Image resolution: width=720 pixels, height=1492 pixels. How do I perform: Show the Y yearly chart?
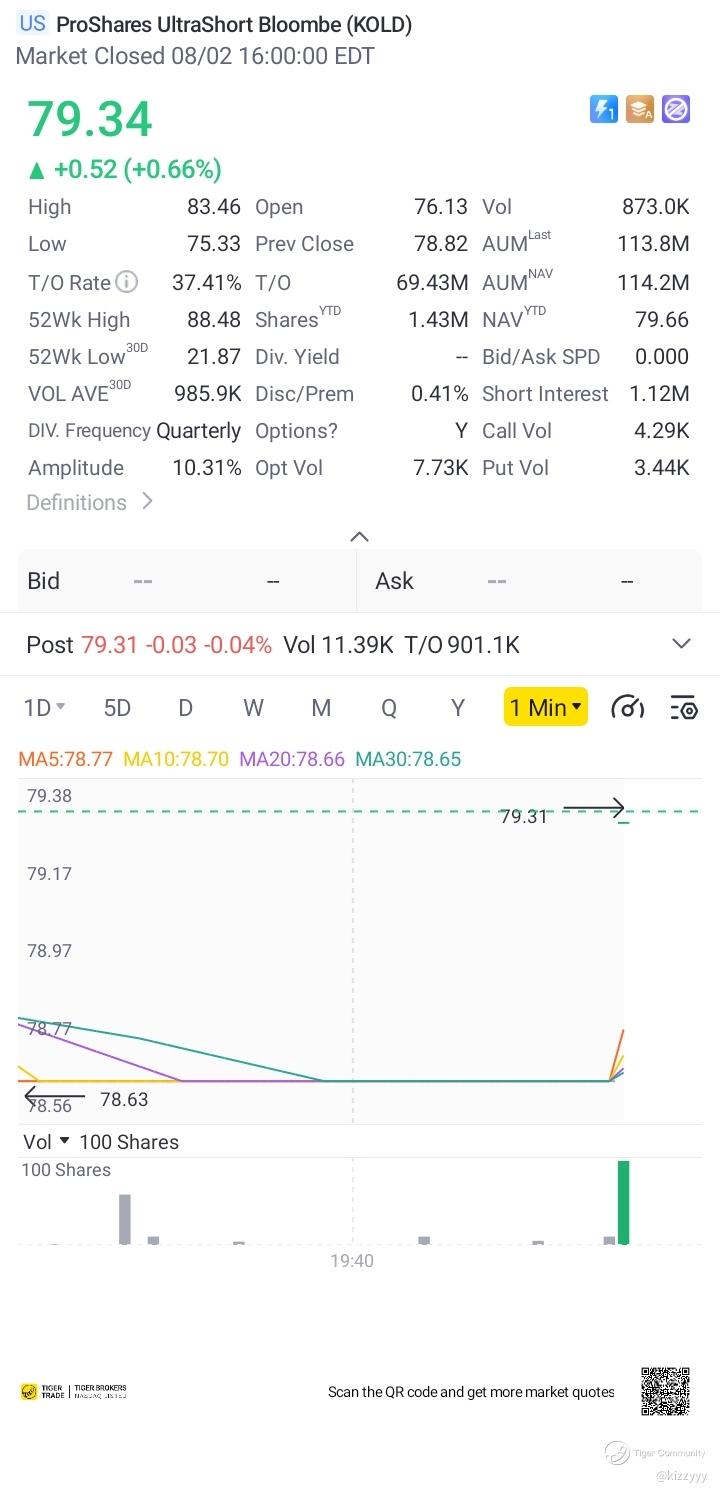(457, 708)
